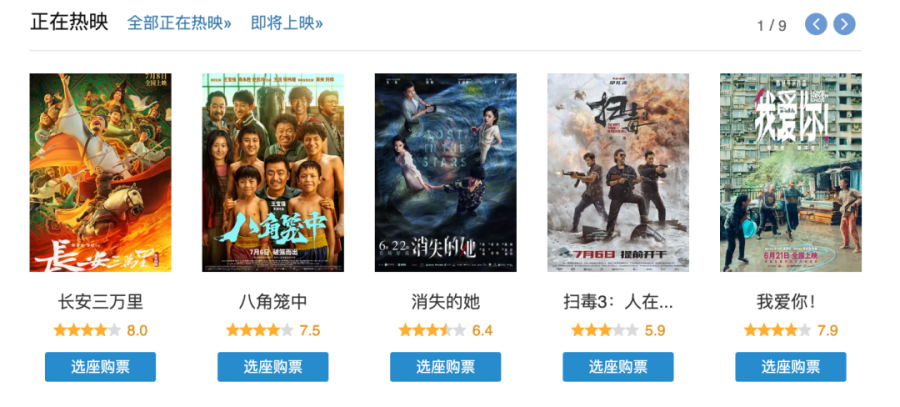Open the 消失的她 poster

coord(445,172)
